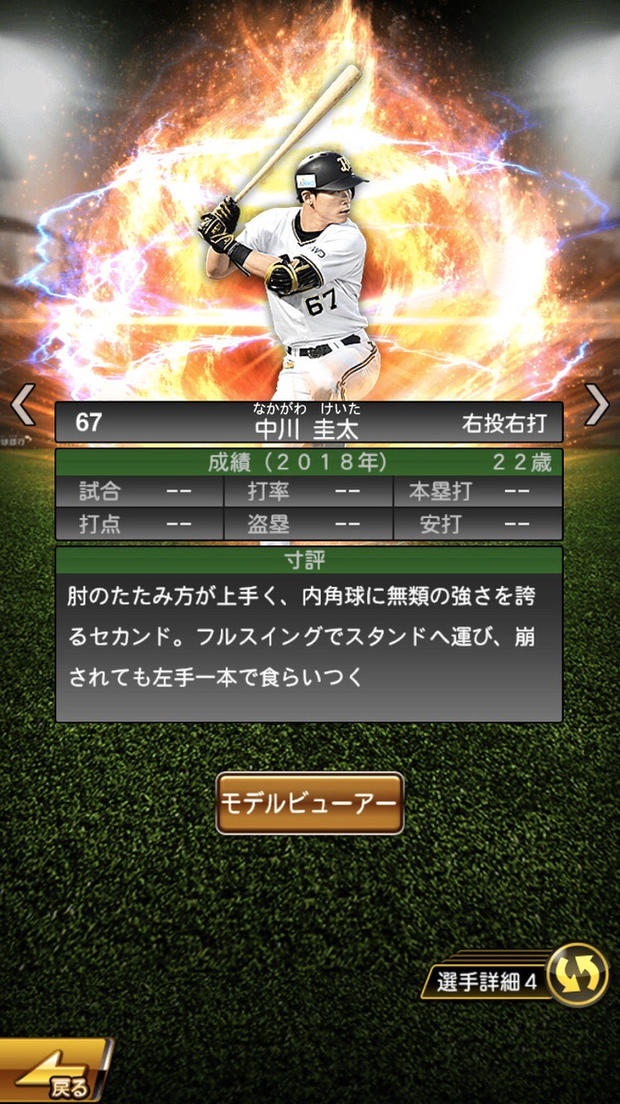The height and width of the screenshot is (1104, 620).
Task: Go to the next player with right arrow
Action: [597, 405]
